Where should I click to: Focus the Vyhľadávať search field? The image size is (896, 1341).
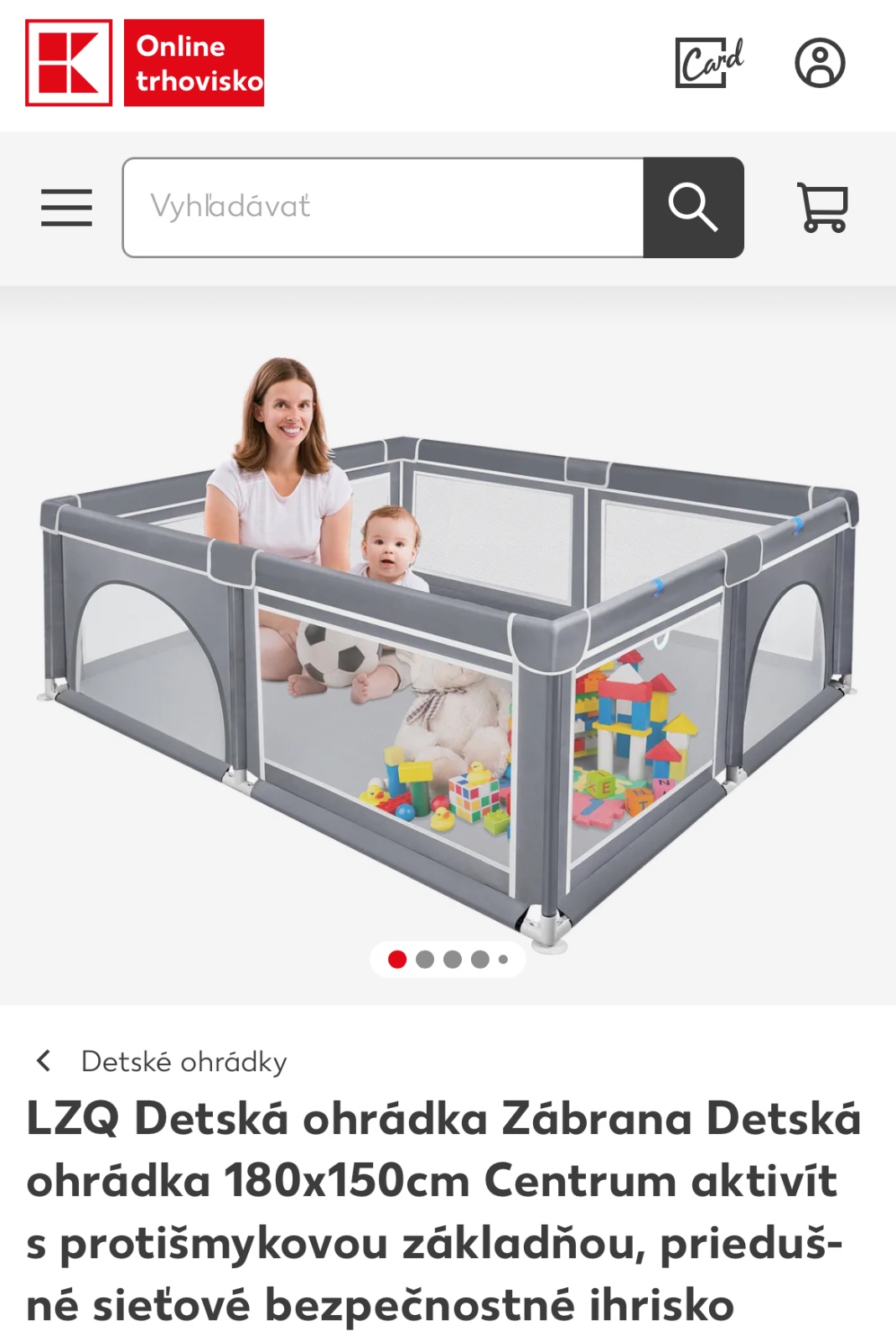tap(383, 207)
